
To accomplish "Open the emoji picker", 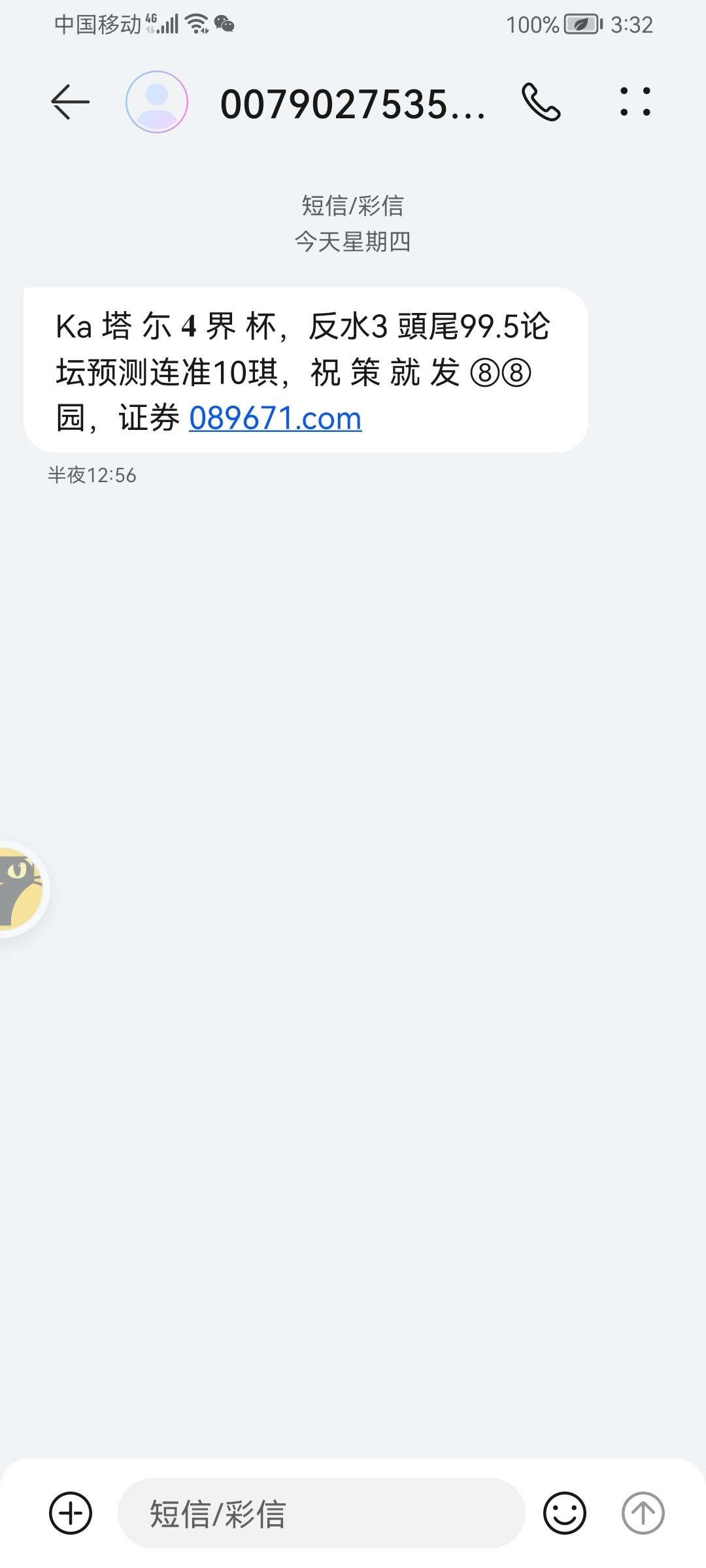I will click(x=565, y=1513).
